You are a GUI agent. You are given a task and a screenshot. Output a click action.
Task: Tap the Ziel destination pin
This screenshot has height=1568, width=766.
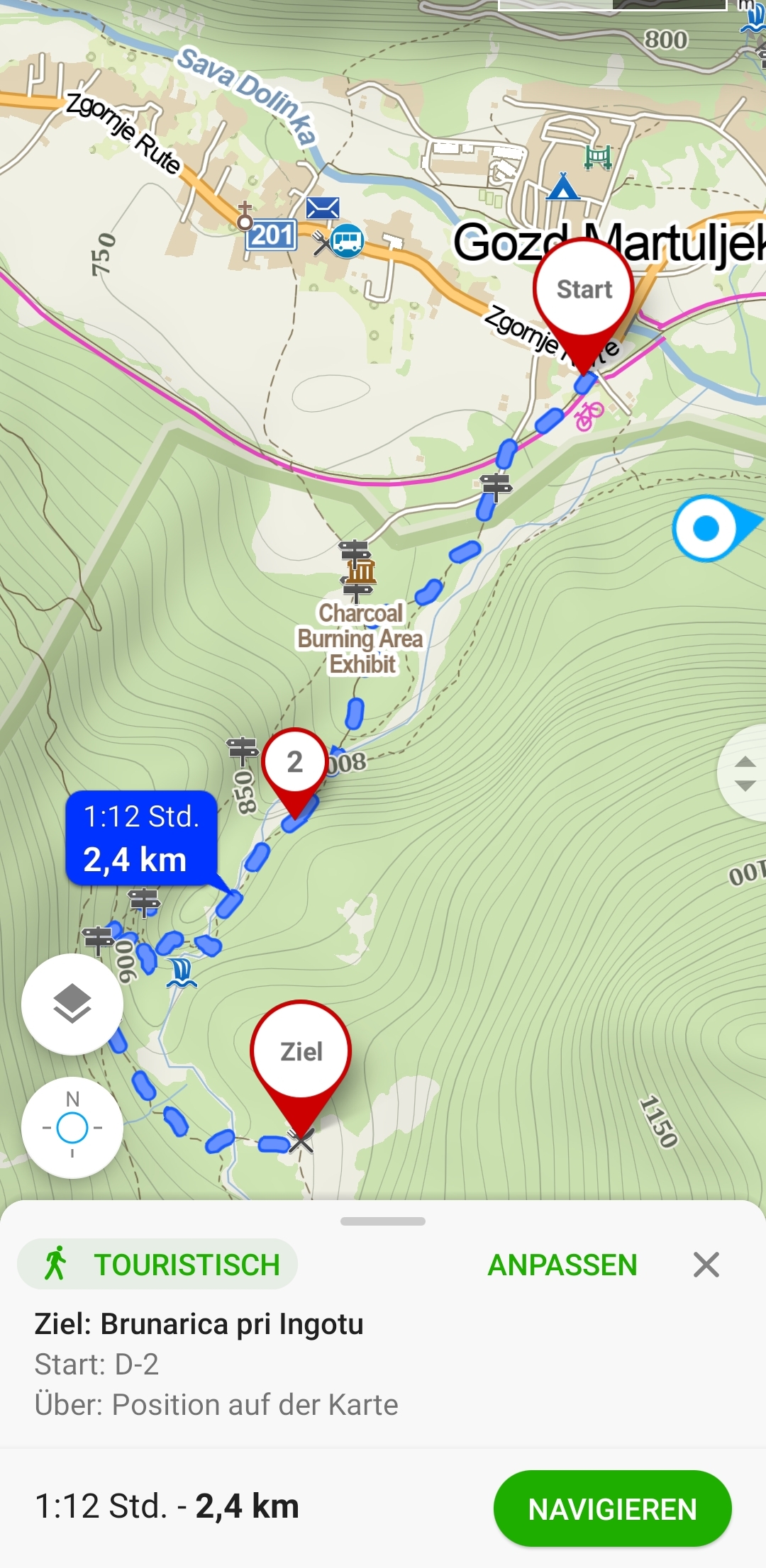coord(301,1051)
